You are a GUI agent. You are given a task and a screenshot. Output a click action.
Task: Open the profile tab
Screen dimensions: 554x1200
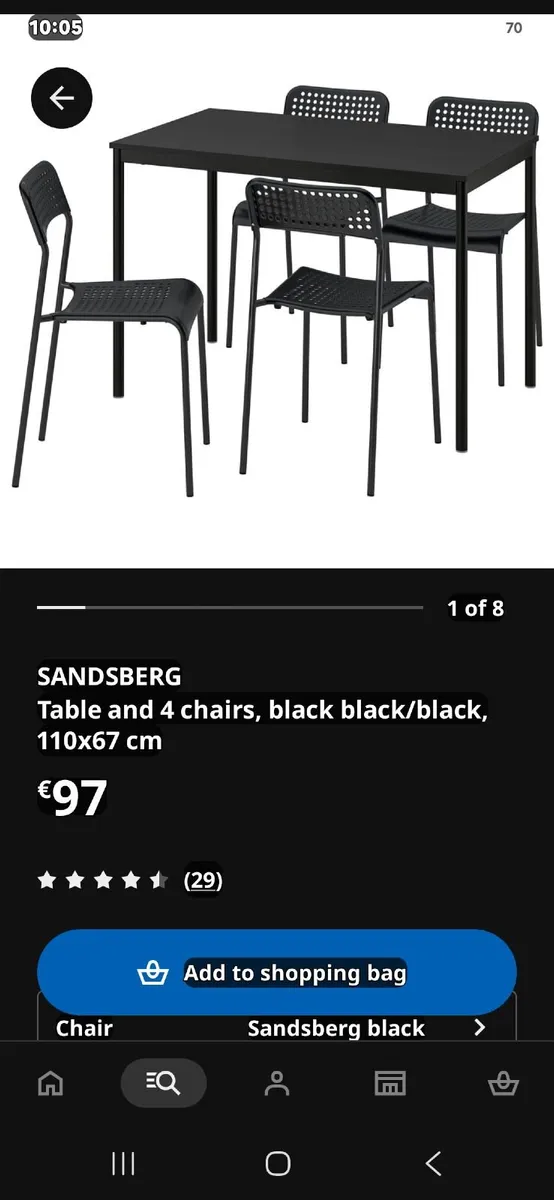tap(277, 1083)
